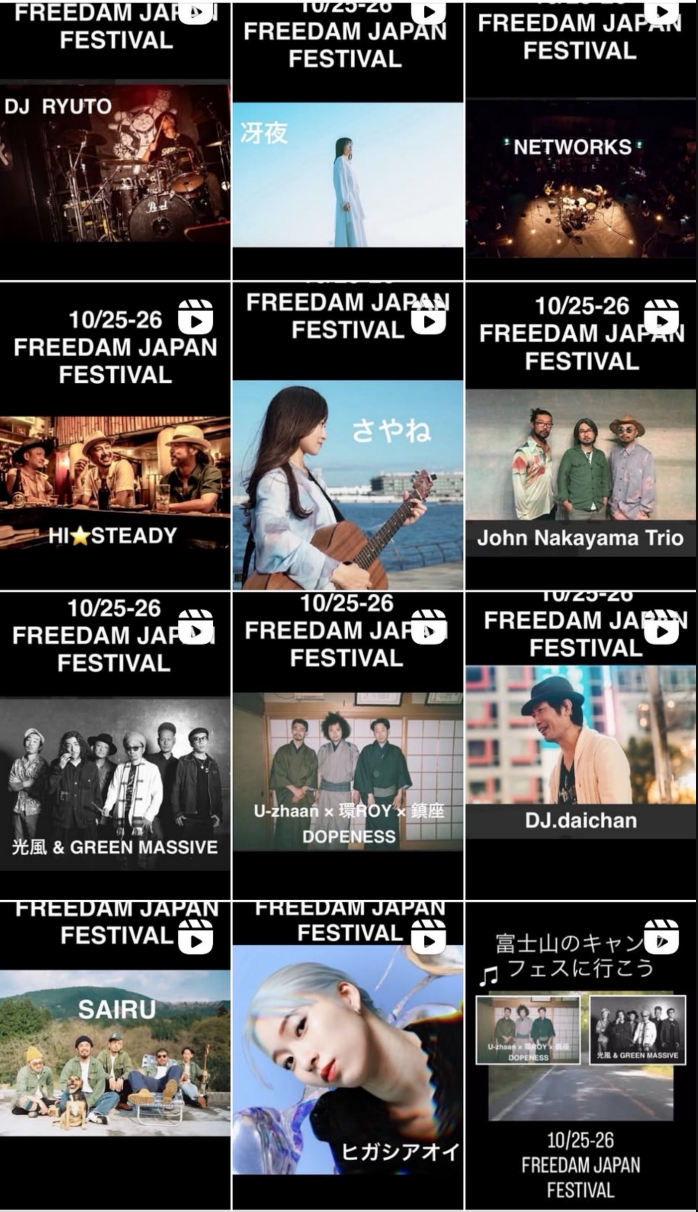
Task: Open the ヒガシアオイ reel
Action: pyautogui.click(x=348, y=1060)
